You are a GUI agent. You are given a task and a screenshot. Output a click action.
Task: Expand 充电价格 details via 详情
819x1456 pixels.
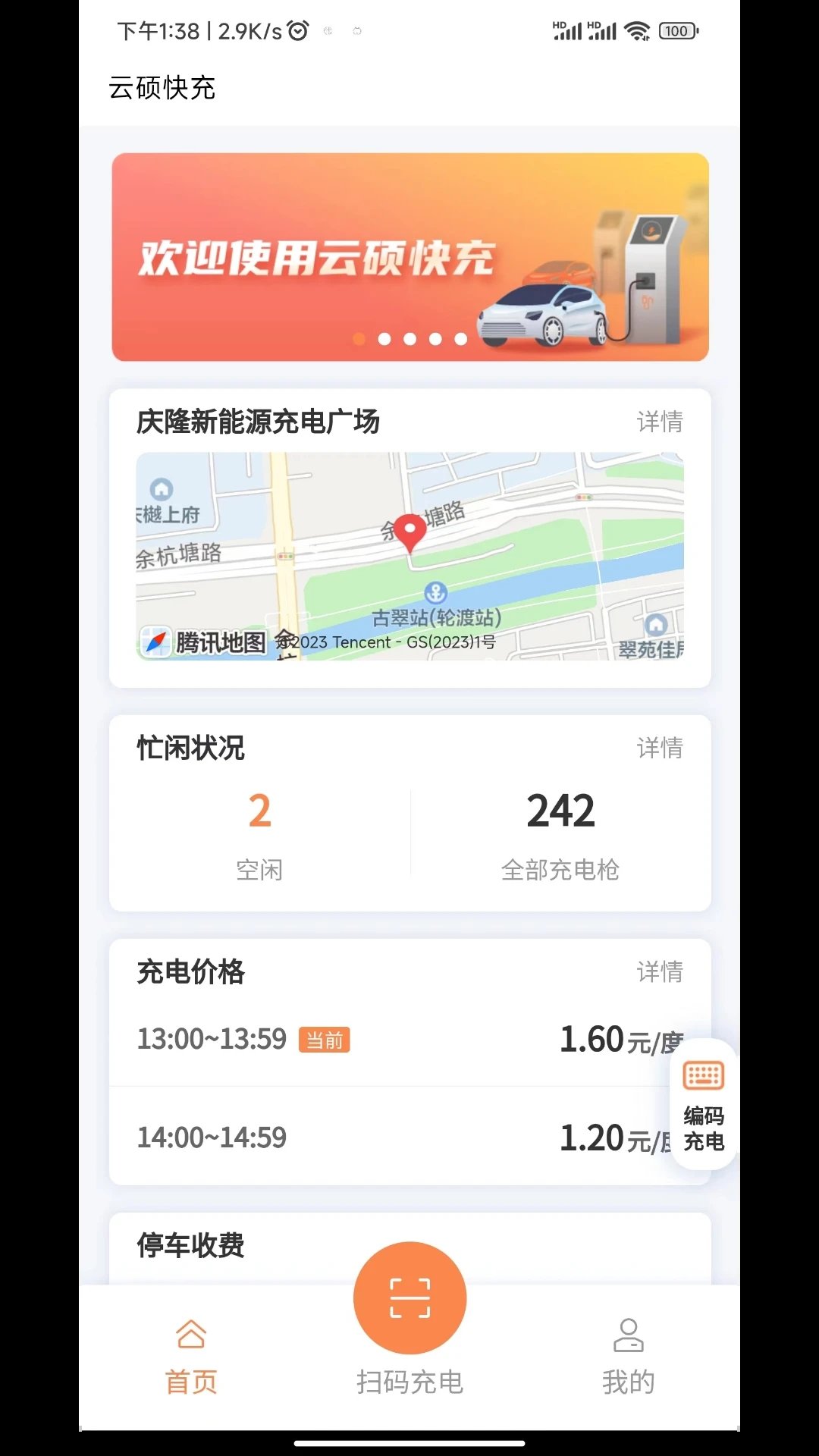tap(659, 971)
